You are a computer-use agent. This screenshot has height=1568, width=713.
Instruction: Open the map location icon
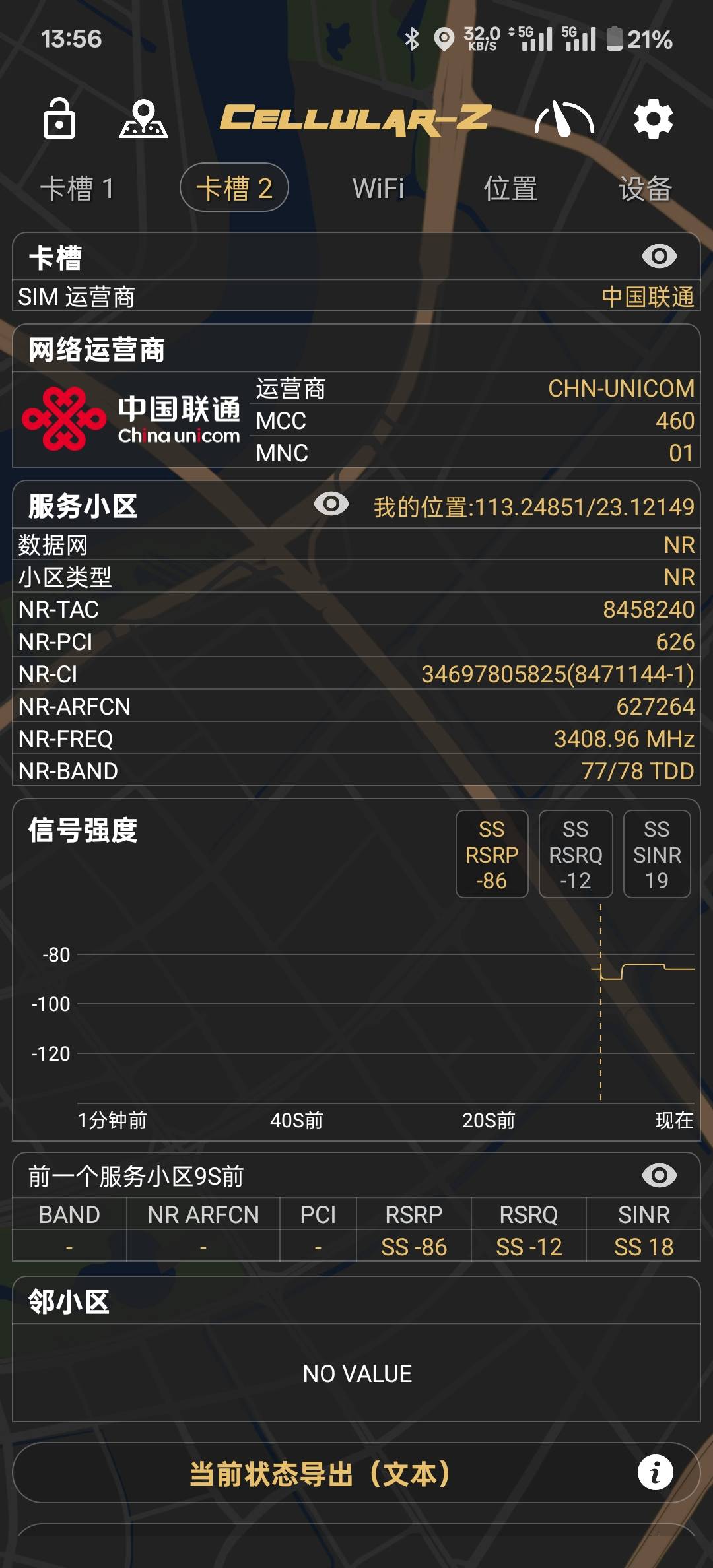click(x=143, y=119)
